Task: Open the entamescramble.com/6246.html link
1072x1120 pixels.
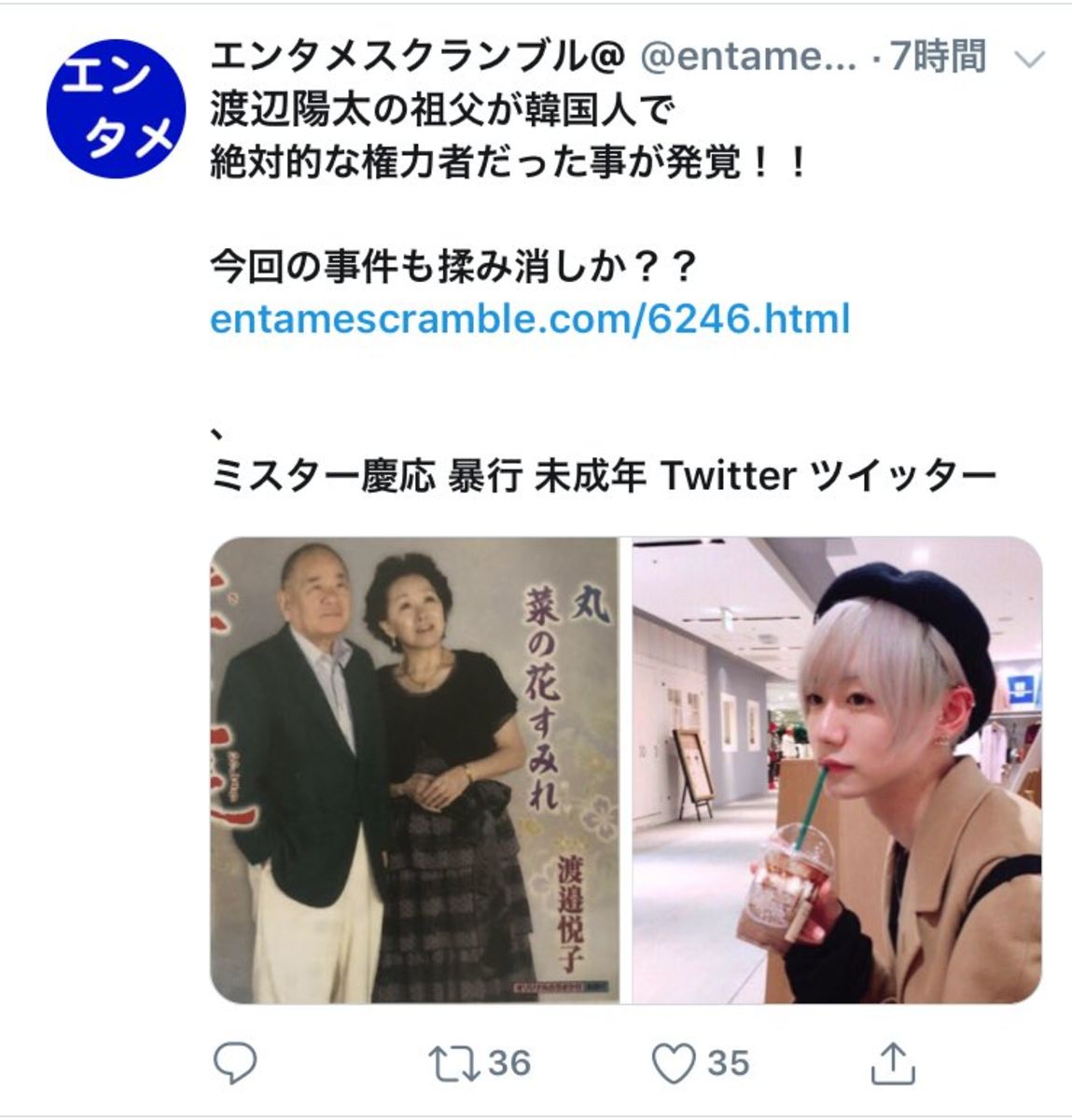Action: click(530, 319)
